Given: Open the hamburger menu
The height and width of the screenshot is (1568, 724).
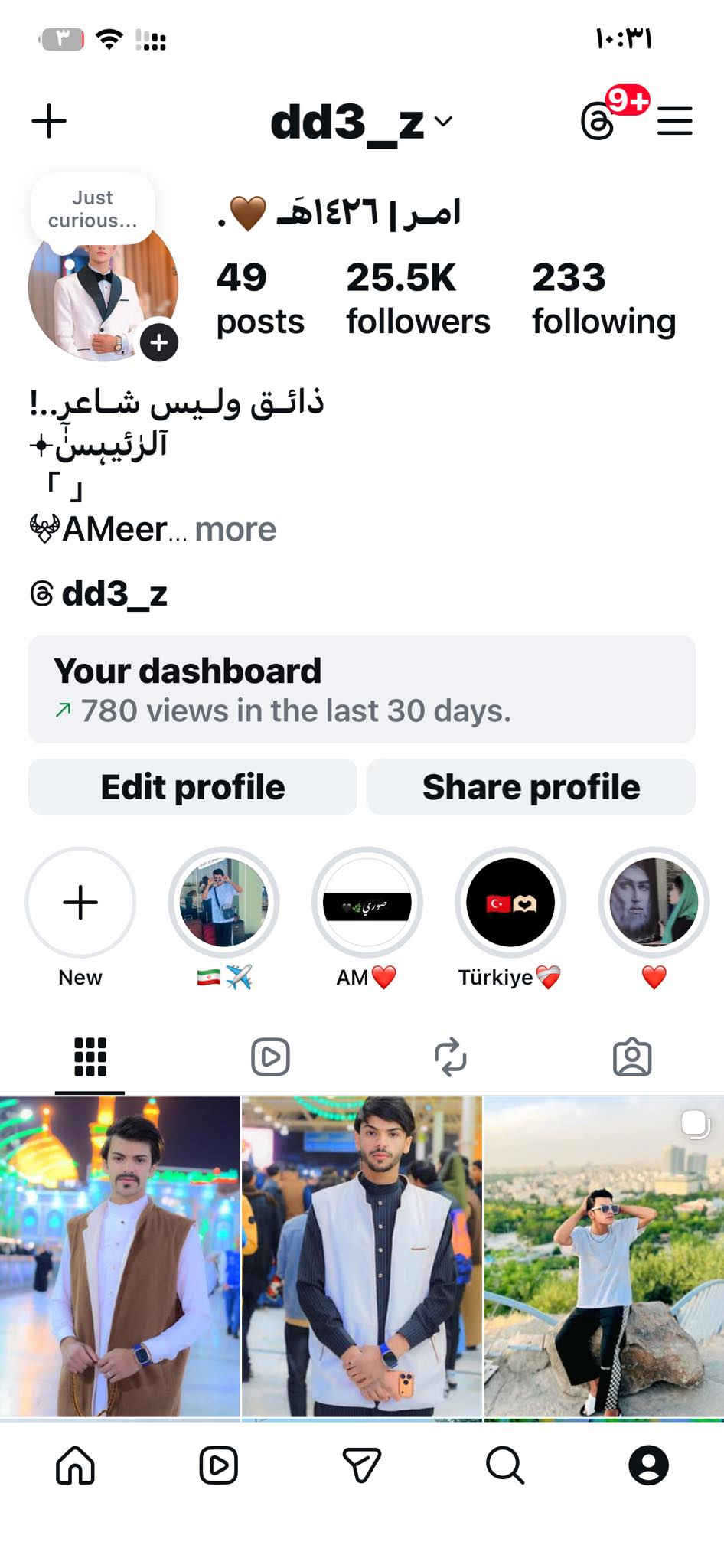Looking at the screenshot, I should [674, 121].
